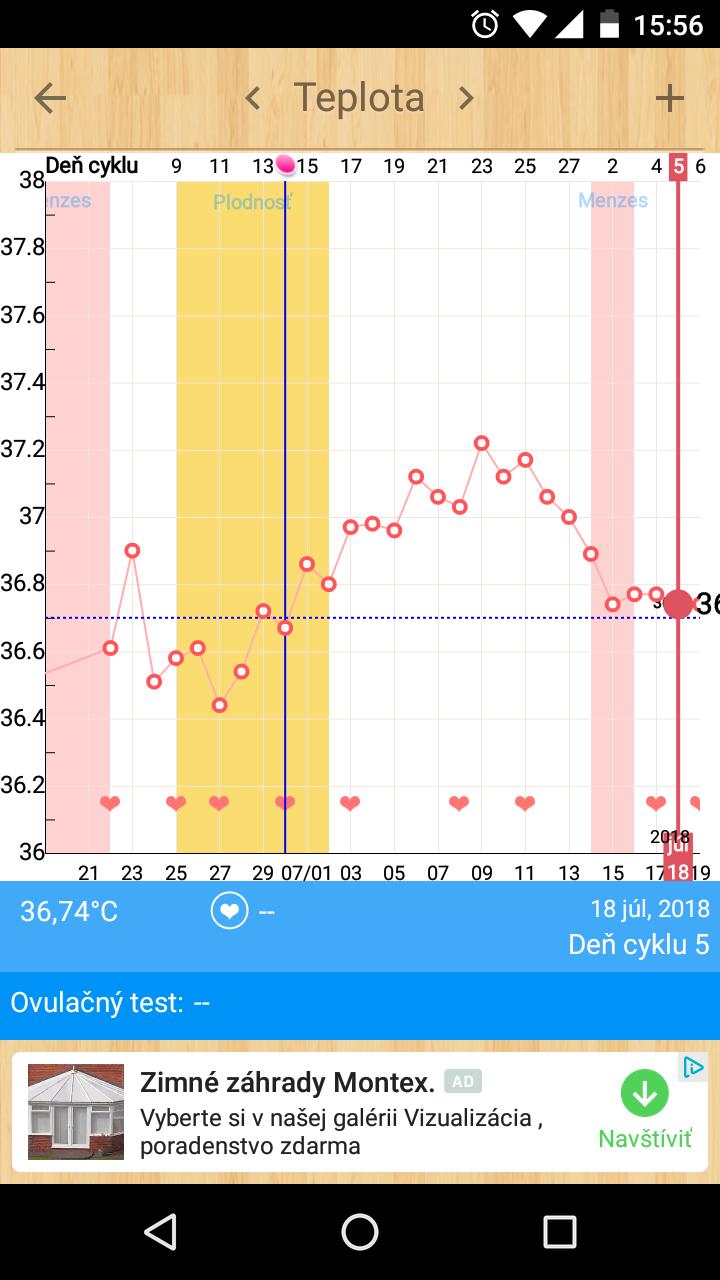Open the AdChoices info icon
The width and height of the screenshot is (720, 1280).
[x=693, y=1067]
